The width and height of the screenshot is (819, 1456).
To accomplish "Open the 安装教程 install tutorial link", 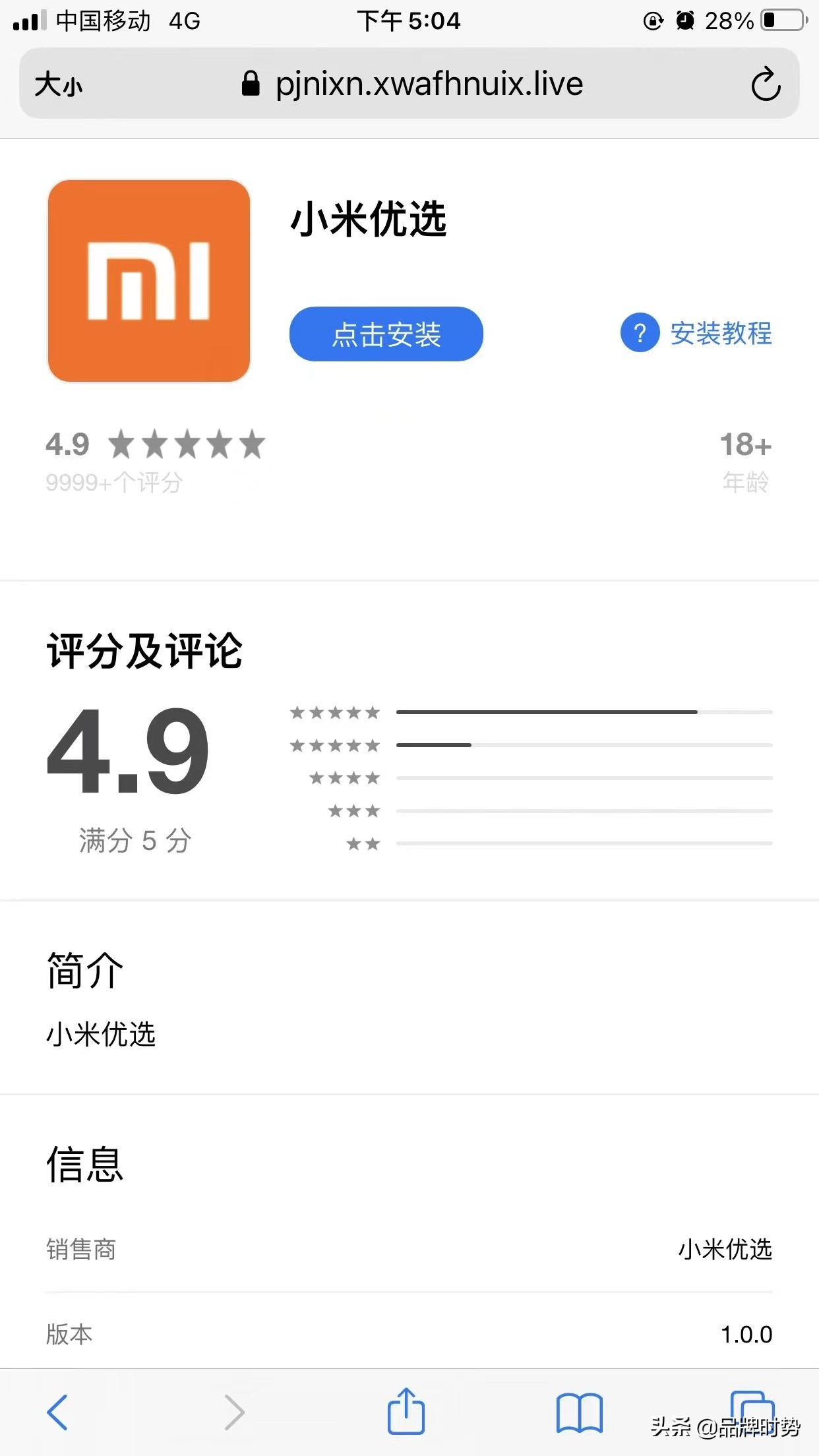I will [696, 334].
